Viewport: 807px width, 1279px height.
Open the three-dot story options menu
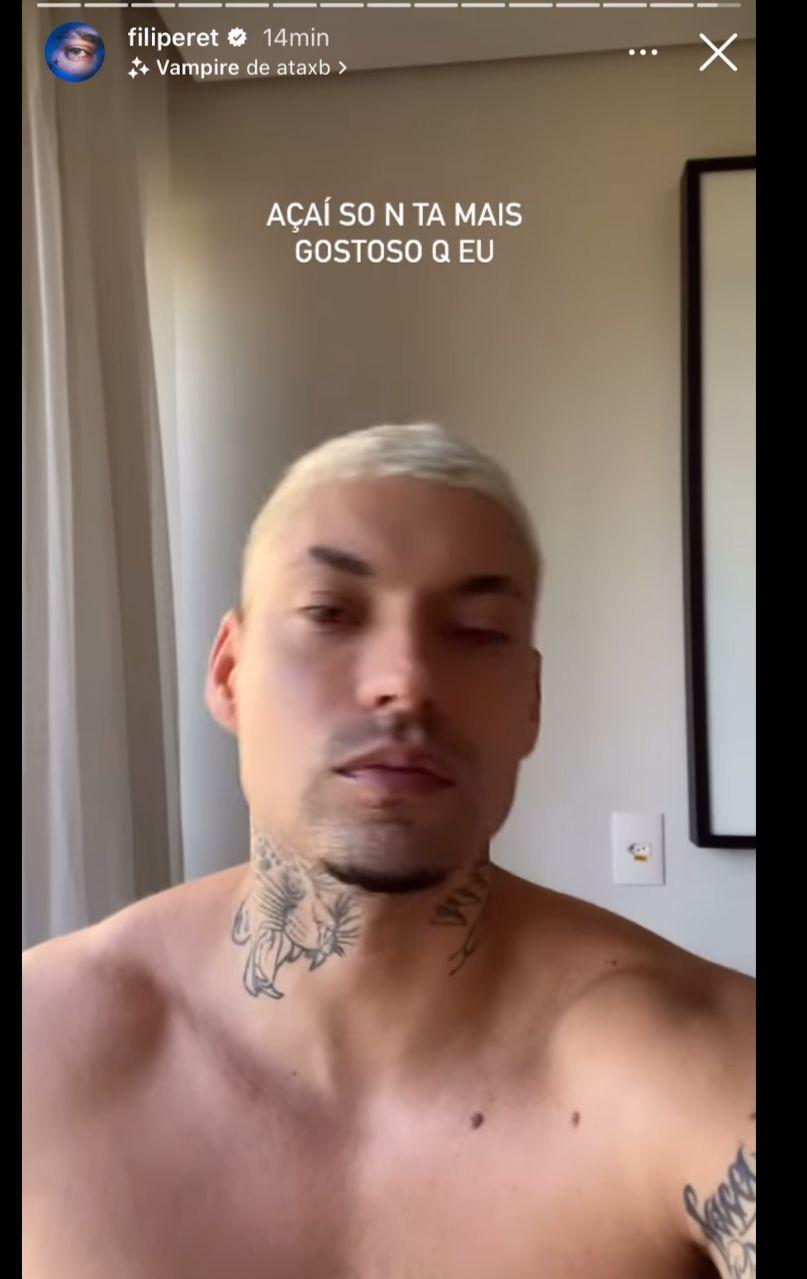(643, 53)
